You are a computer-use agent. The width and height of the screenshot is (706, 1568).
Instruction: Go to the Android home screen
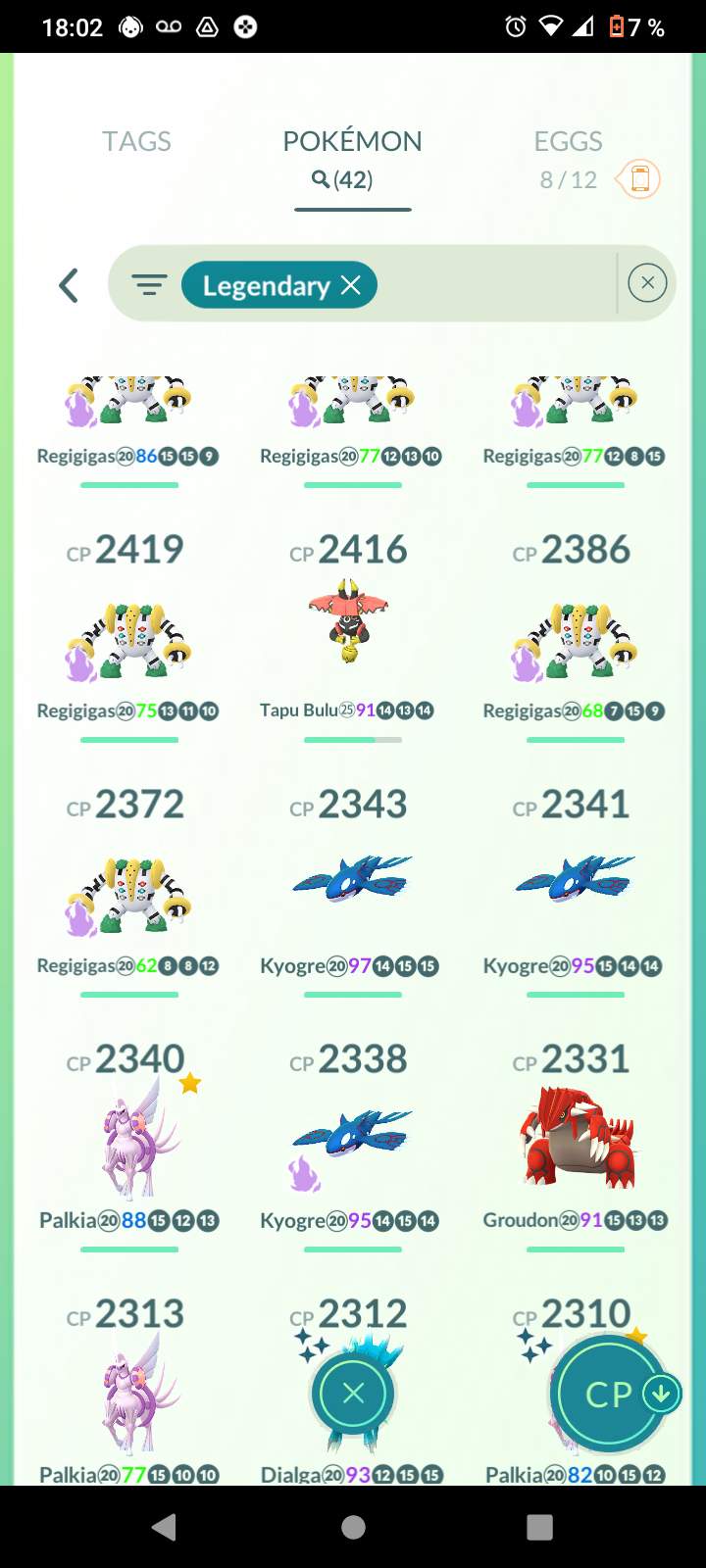tap(353, 1527)
